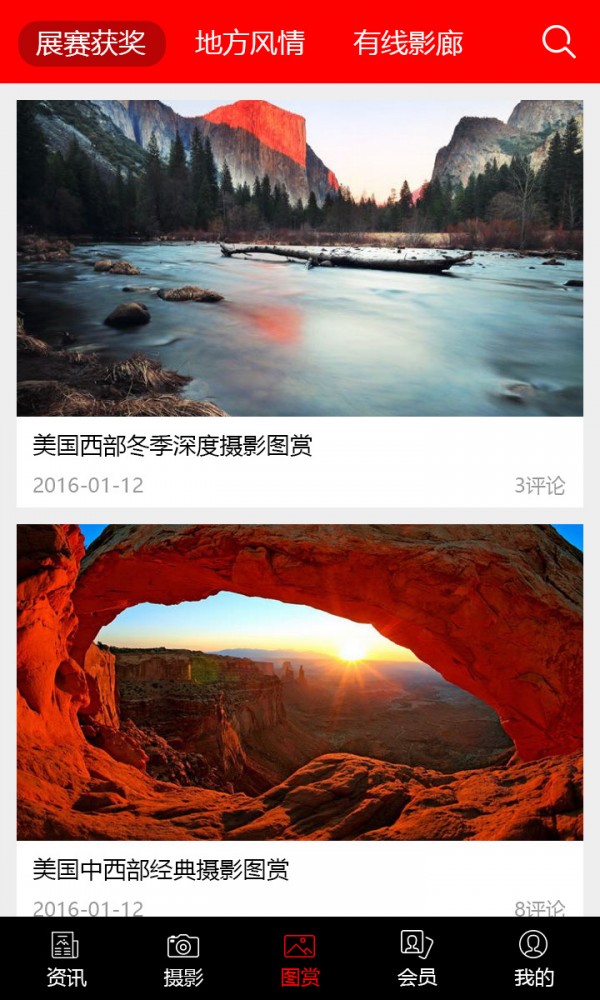Switch to the 摄影 tab
The height and width of the screenshot is (1000, 600).
tap(183, 958)
